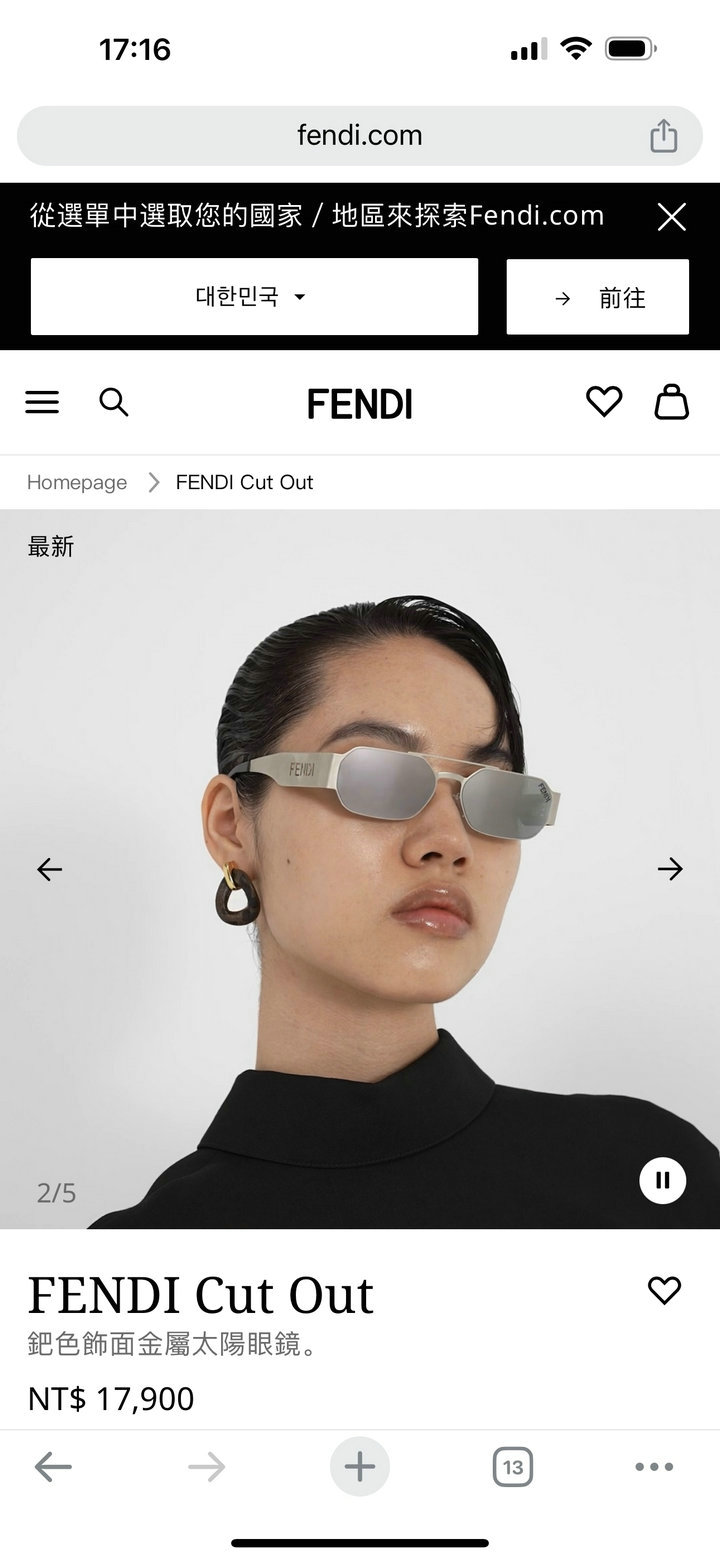The width and height of the screenshot is (720, 1561).
Task: Open a new browser tab
Action: [x=360, y=1467]
